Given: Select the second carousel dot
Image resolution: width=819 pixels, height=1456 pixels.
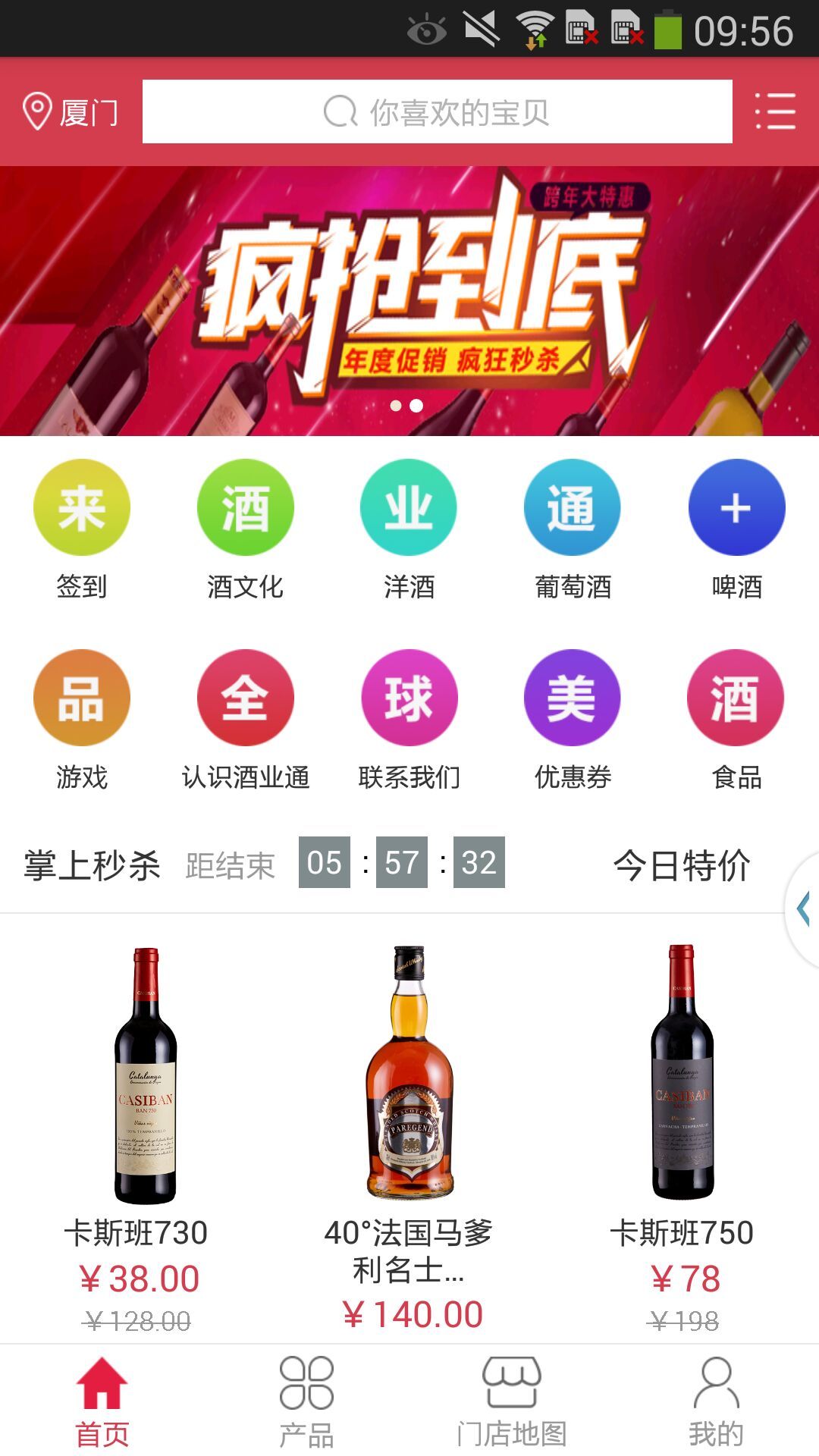Looking at the screenshot, I should (x=416, y=406).
